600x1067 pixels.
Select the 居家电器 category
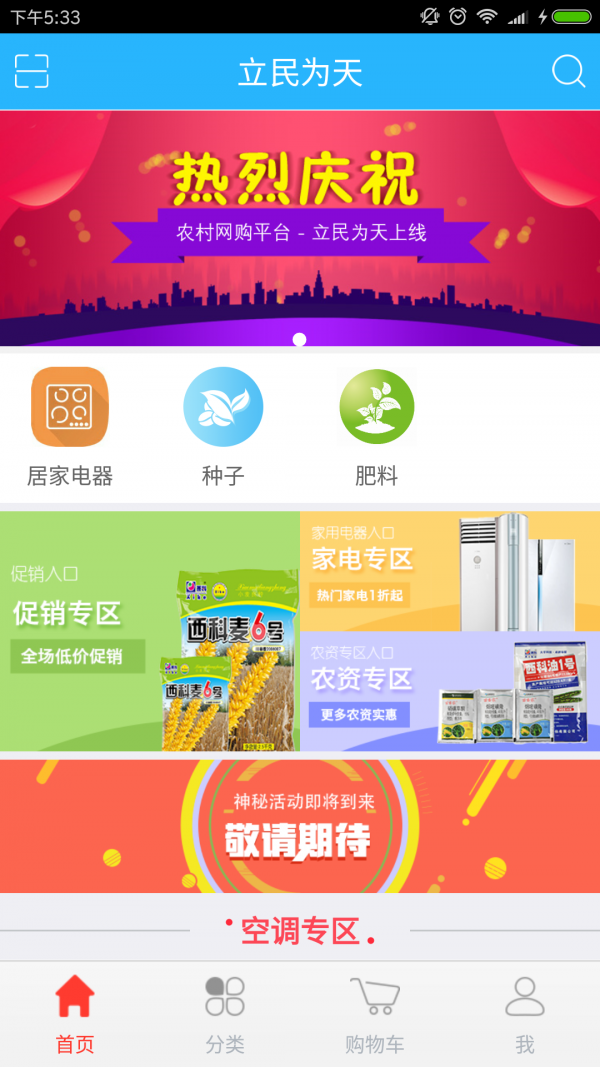70,427
